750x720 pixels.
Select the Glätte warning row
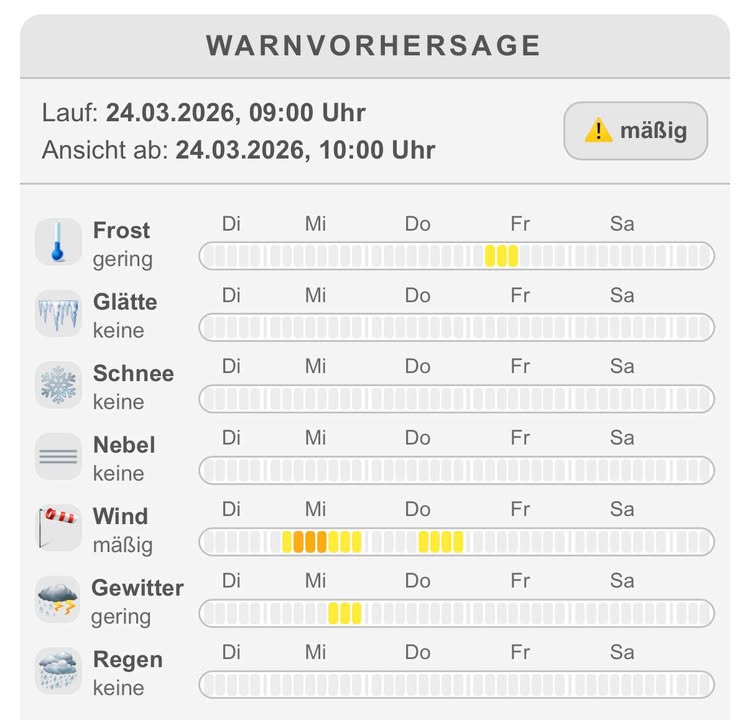tap(124, 315)
